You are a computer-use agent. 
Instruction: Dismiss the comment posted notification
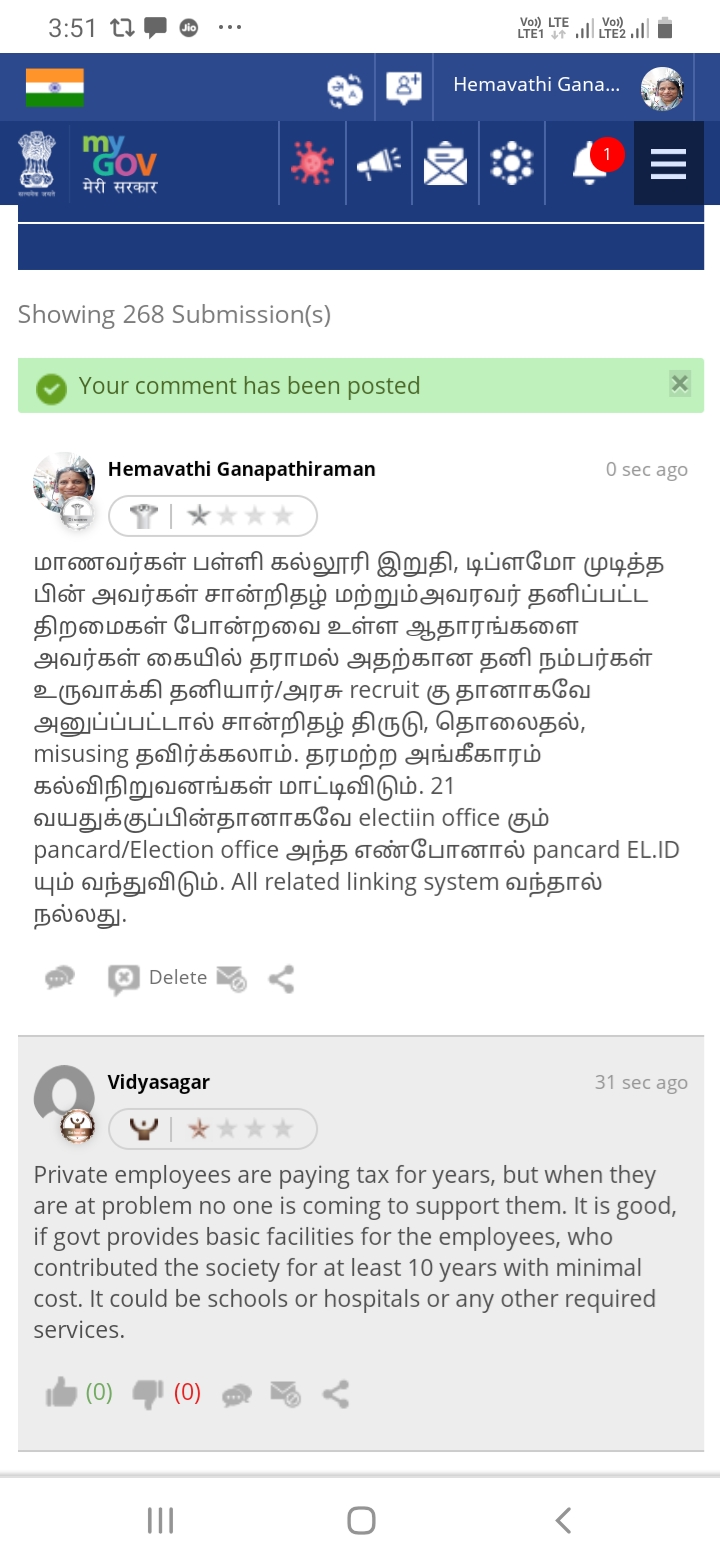(x=680, y=383)
